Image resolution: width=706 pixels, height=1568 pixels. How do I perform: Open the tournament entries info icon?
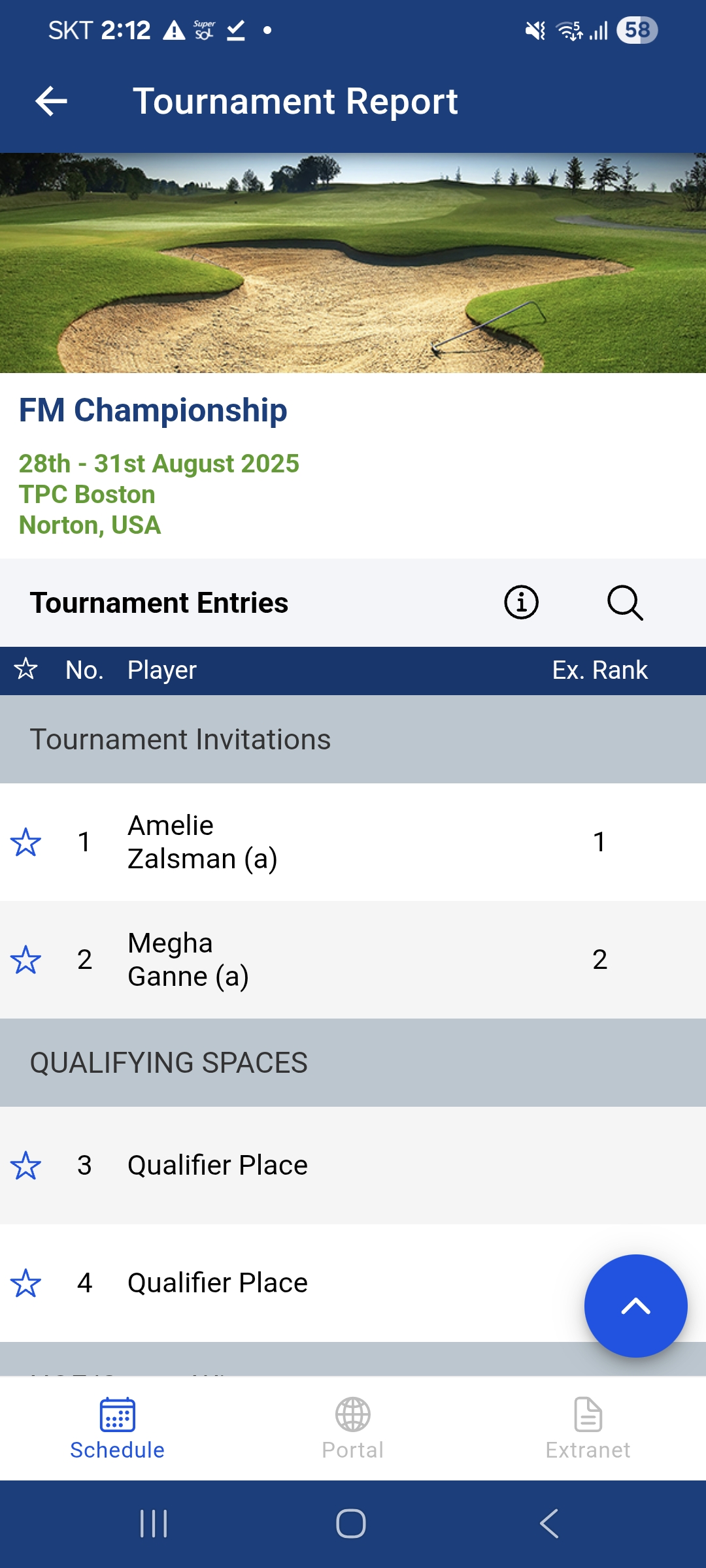521,602
